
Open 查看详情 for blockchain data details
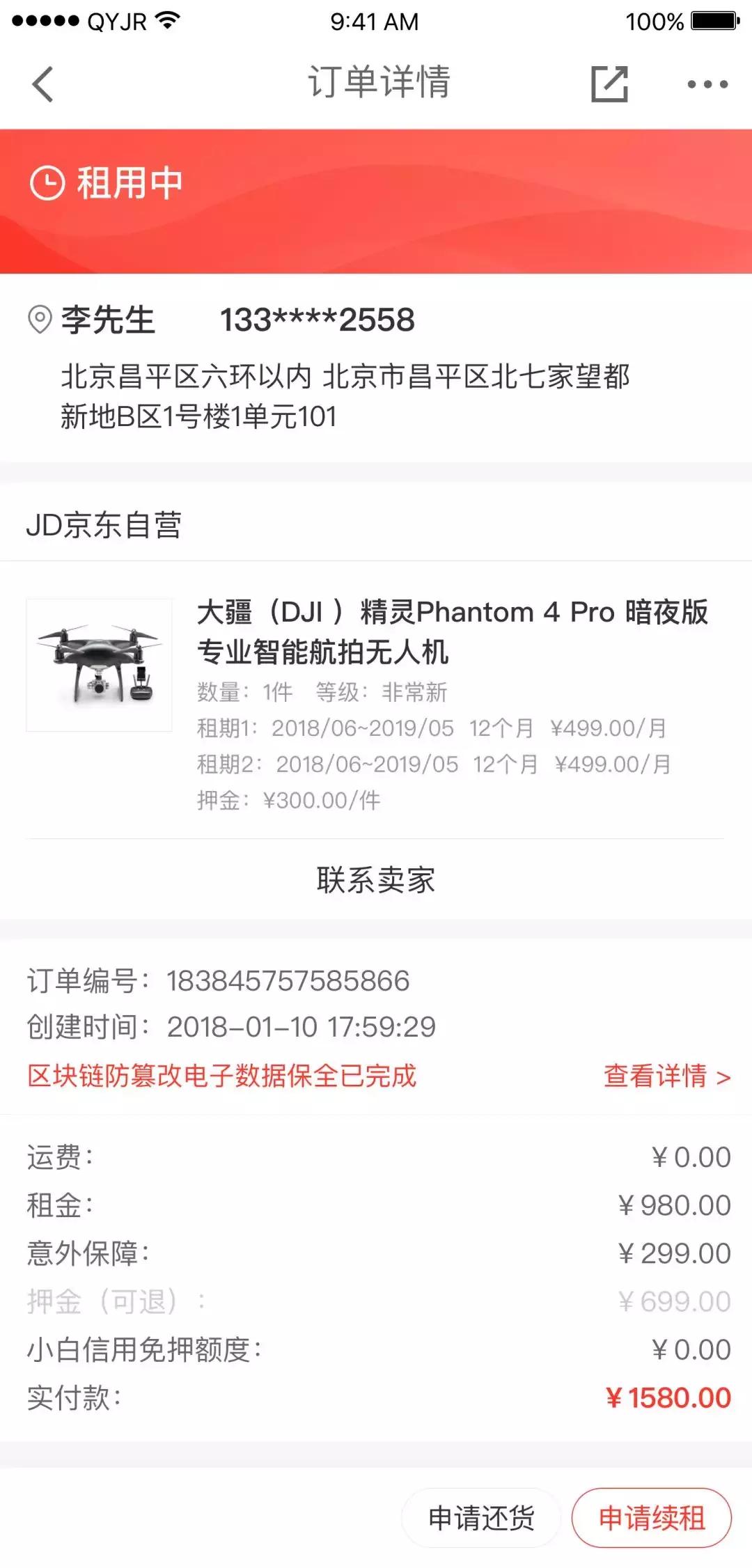point(661,1074)
